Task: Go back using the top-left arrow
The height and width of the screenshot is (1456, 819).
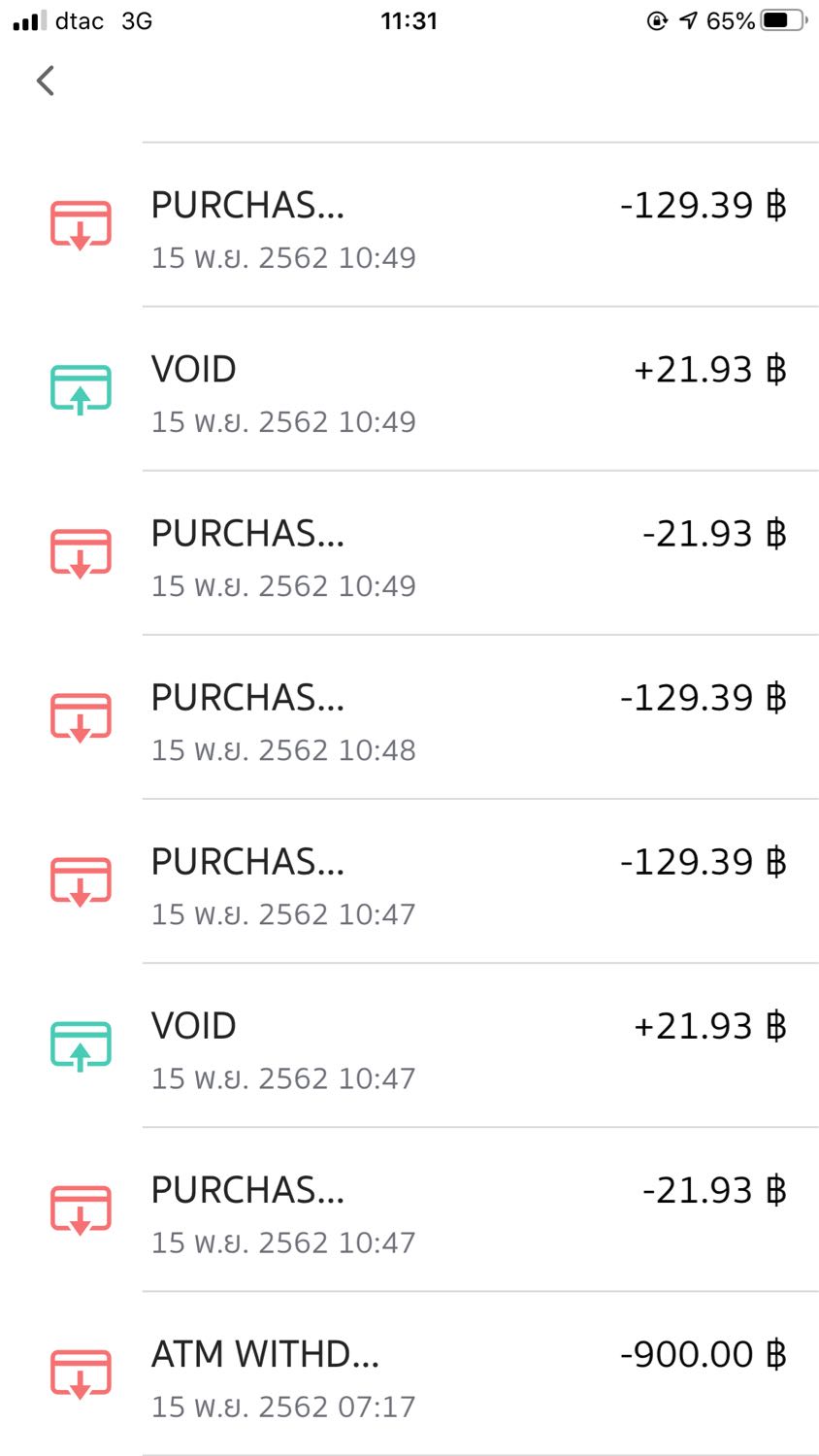Action: [x=46, y=81]
